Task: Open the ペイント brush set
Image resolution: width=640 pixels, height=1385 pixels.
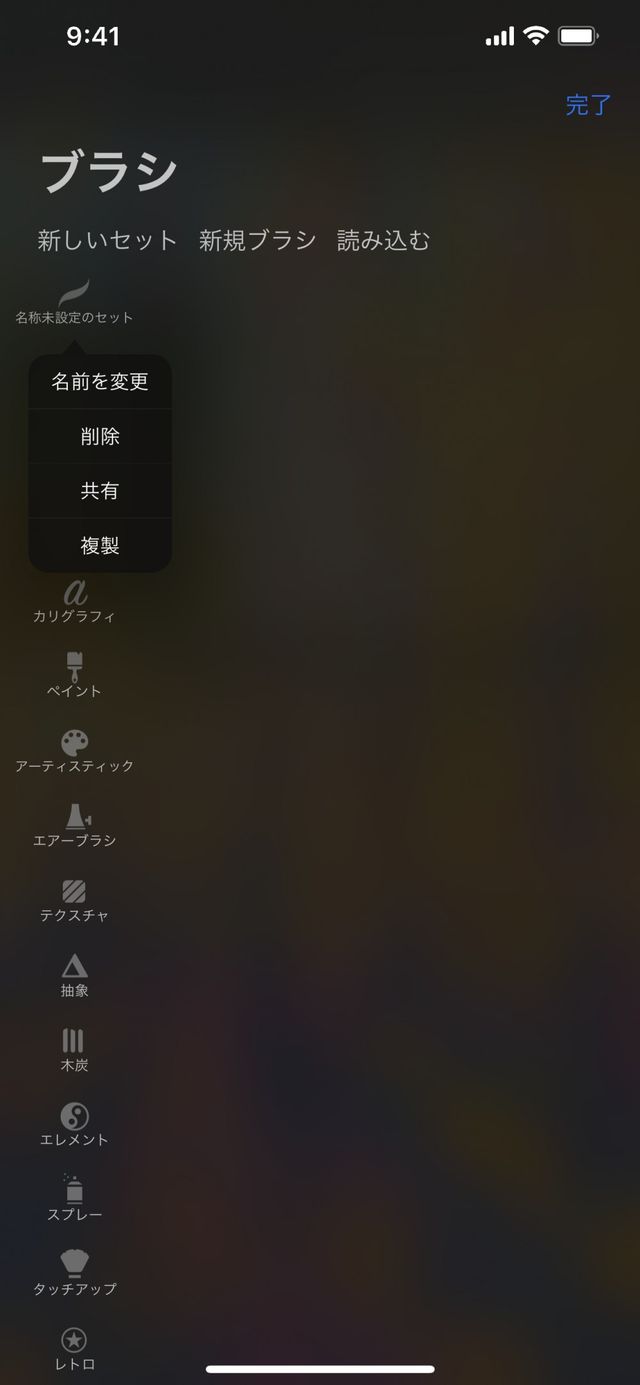Action: point(74,675)
